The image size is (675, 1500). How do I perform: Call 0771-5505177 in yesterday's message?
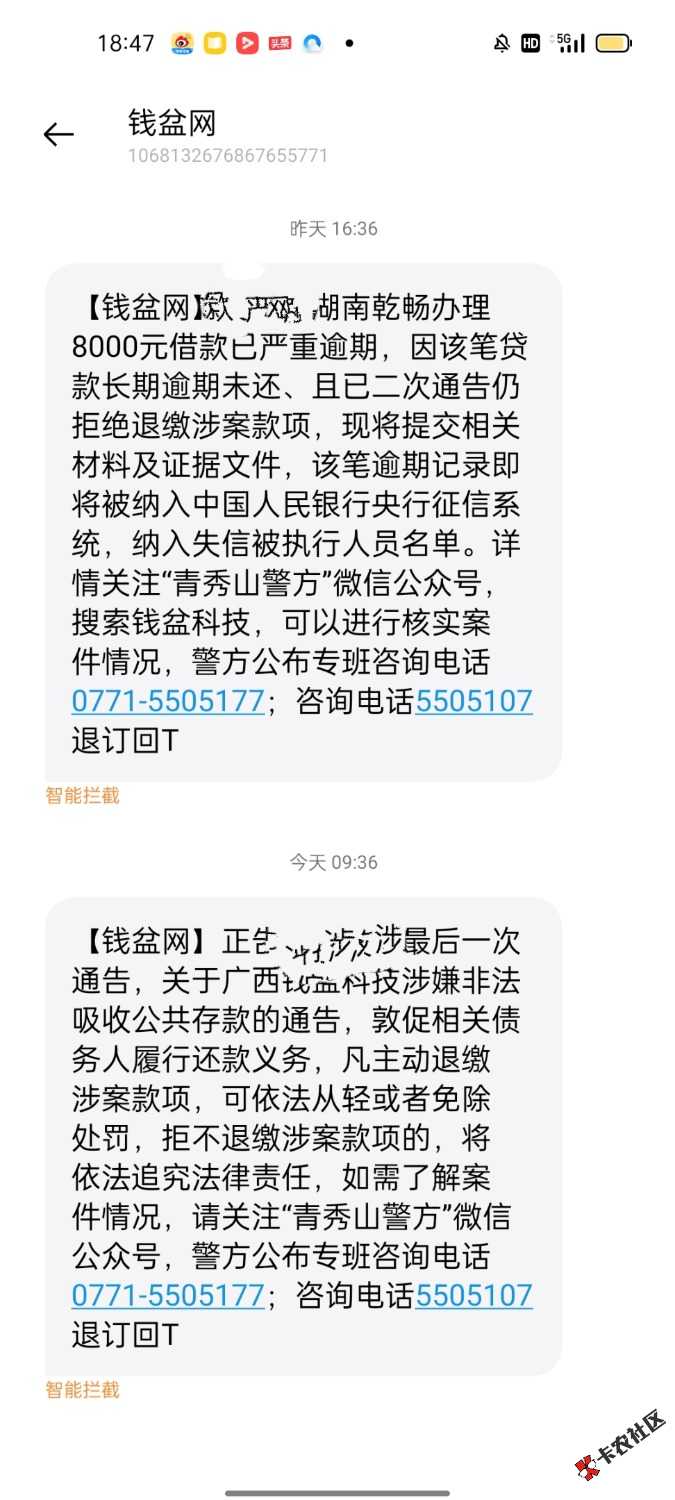[x=167, y=702]
